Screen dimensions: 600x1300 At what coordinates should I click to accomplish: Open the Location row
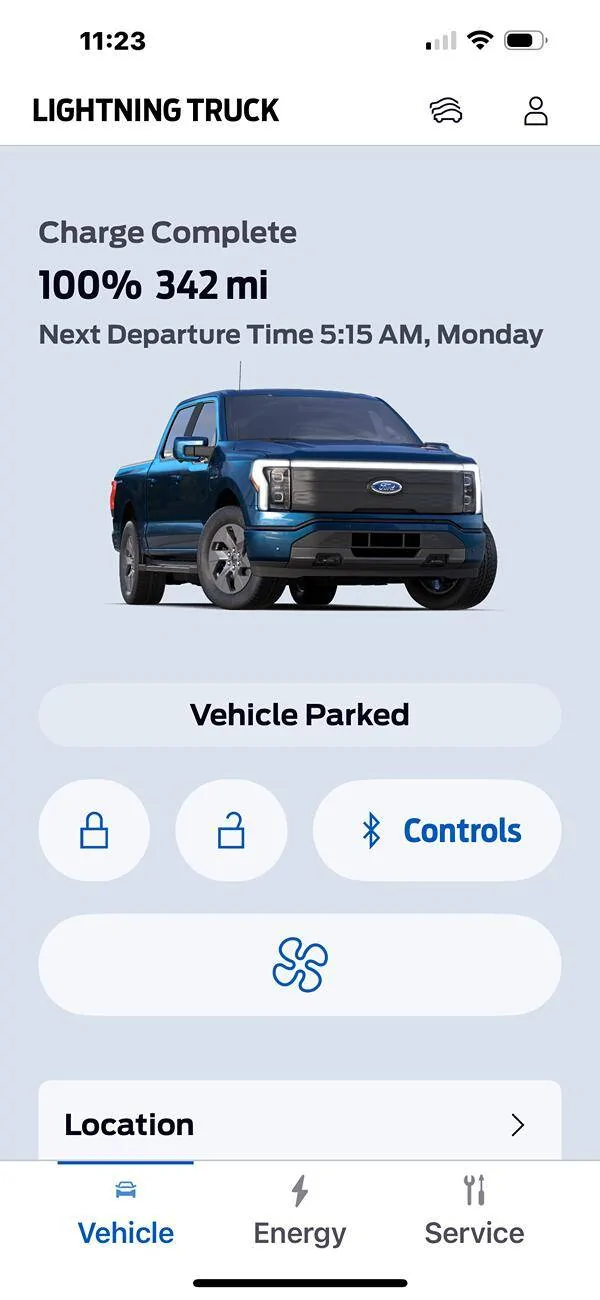300,1124
